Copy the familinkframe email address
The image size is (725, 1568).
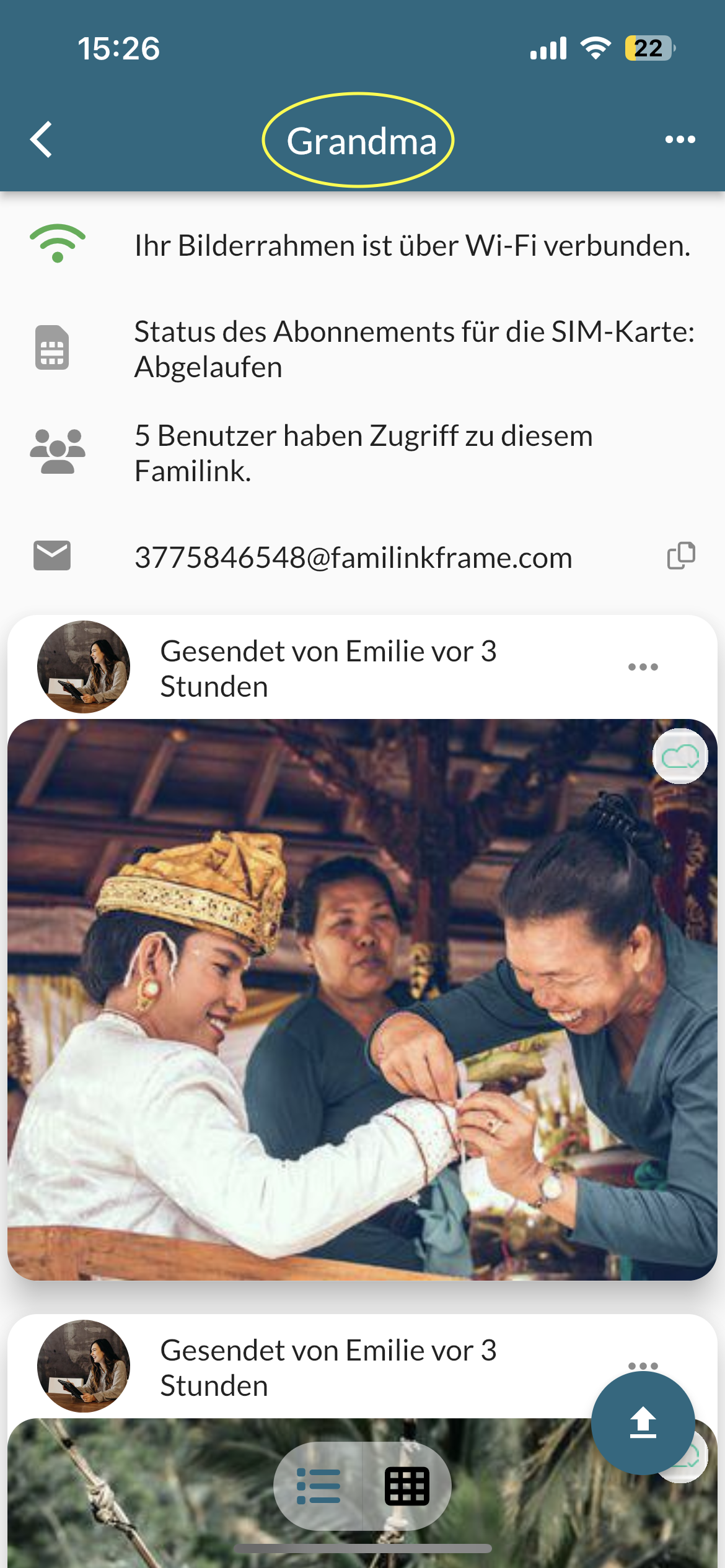680,555
